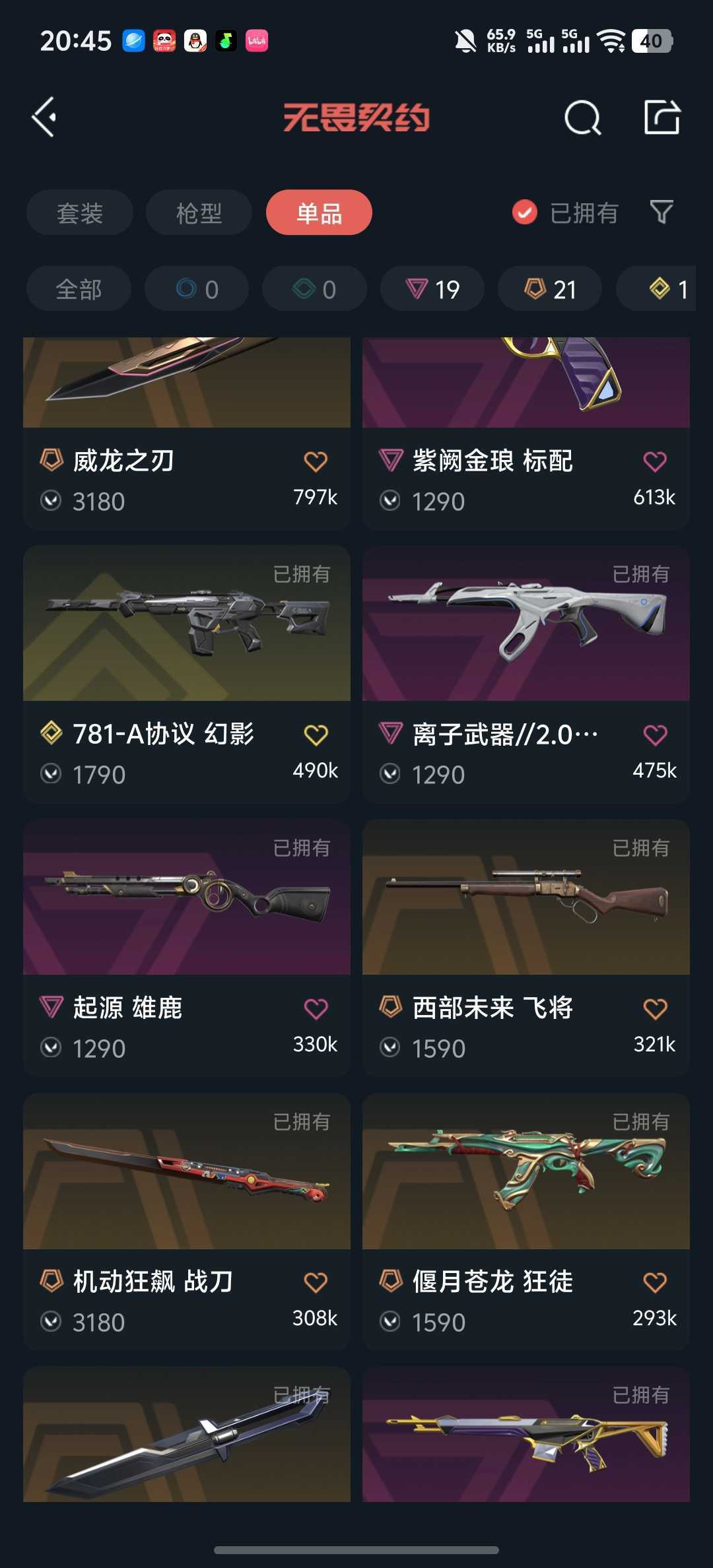This screenshot has height=1568, width=713.
Task: Tap the back arrow at the top left
Action: click(x=44, y=119)
